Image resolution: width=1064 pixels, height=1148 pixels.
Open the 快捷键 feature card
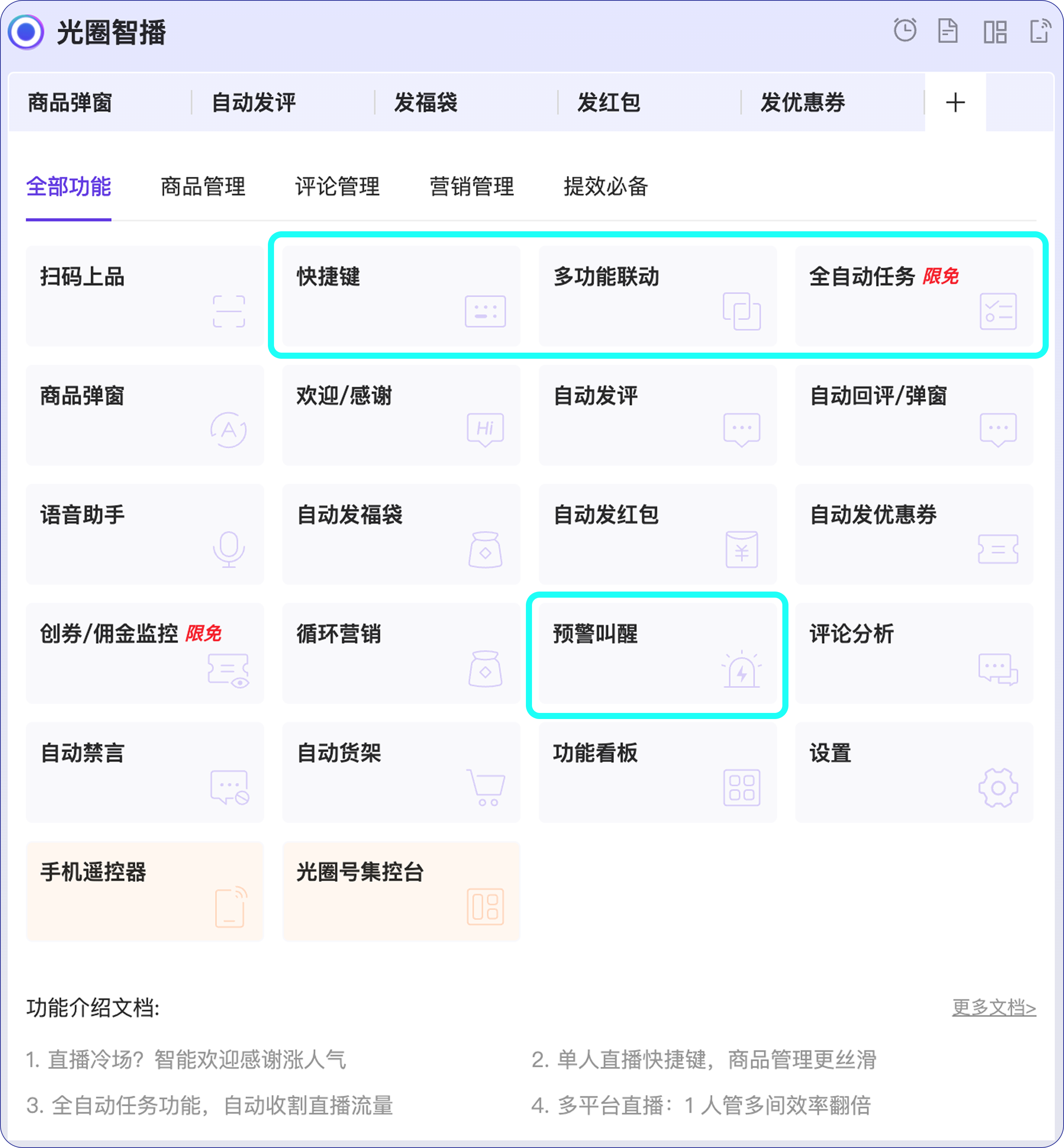tap(401, 296)
